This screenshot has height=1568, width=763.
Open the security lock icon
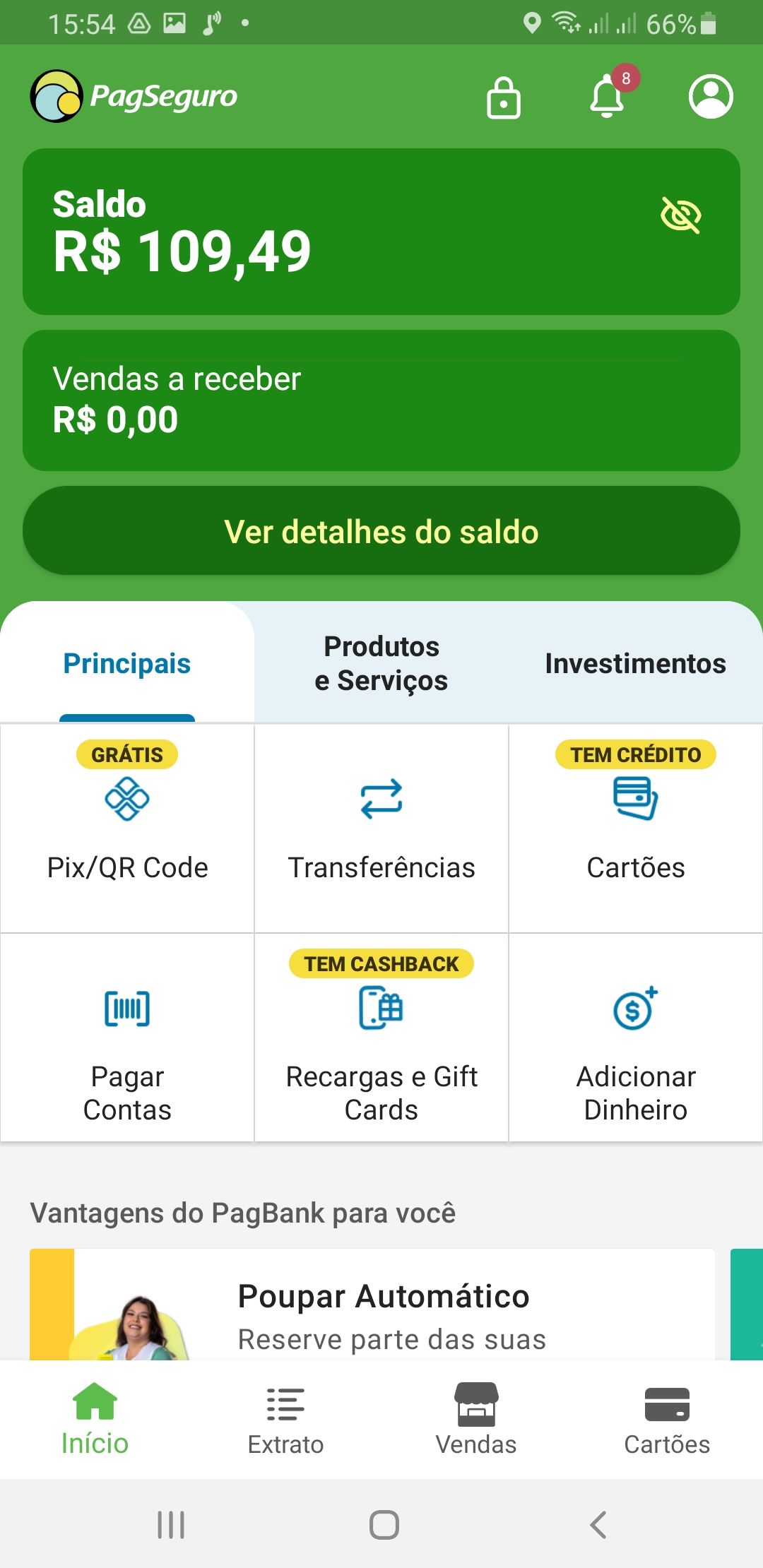[x=504, y=97]
